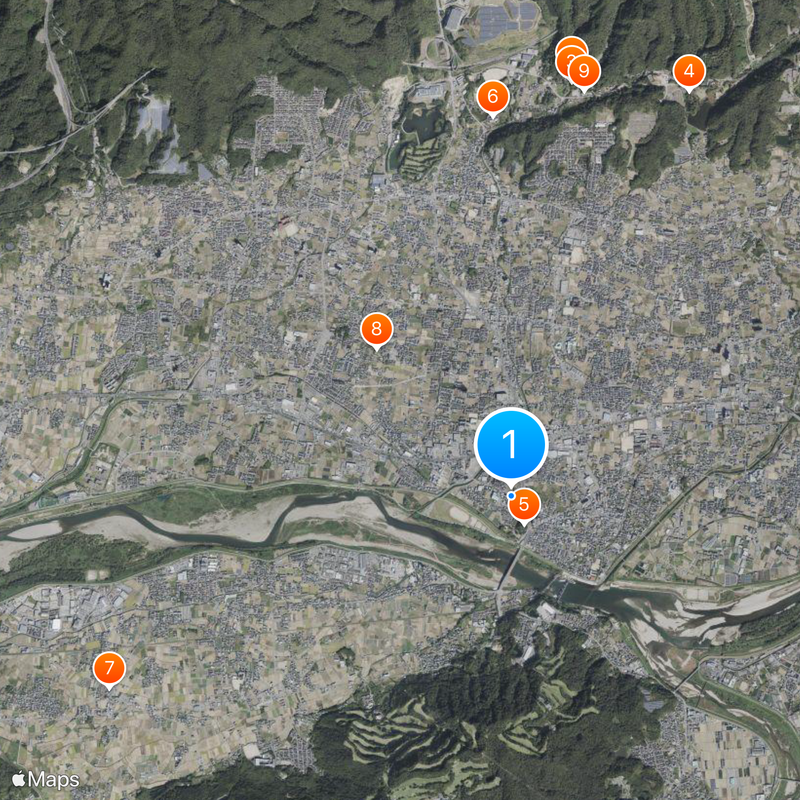Tap map pin number 6
This screenshot has width=800, height=800.
(x=493, y=97)
